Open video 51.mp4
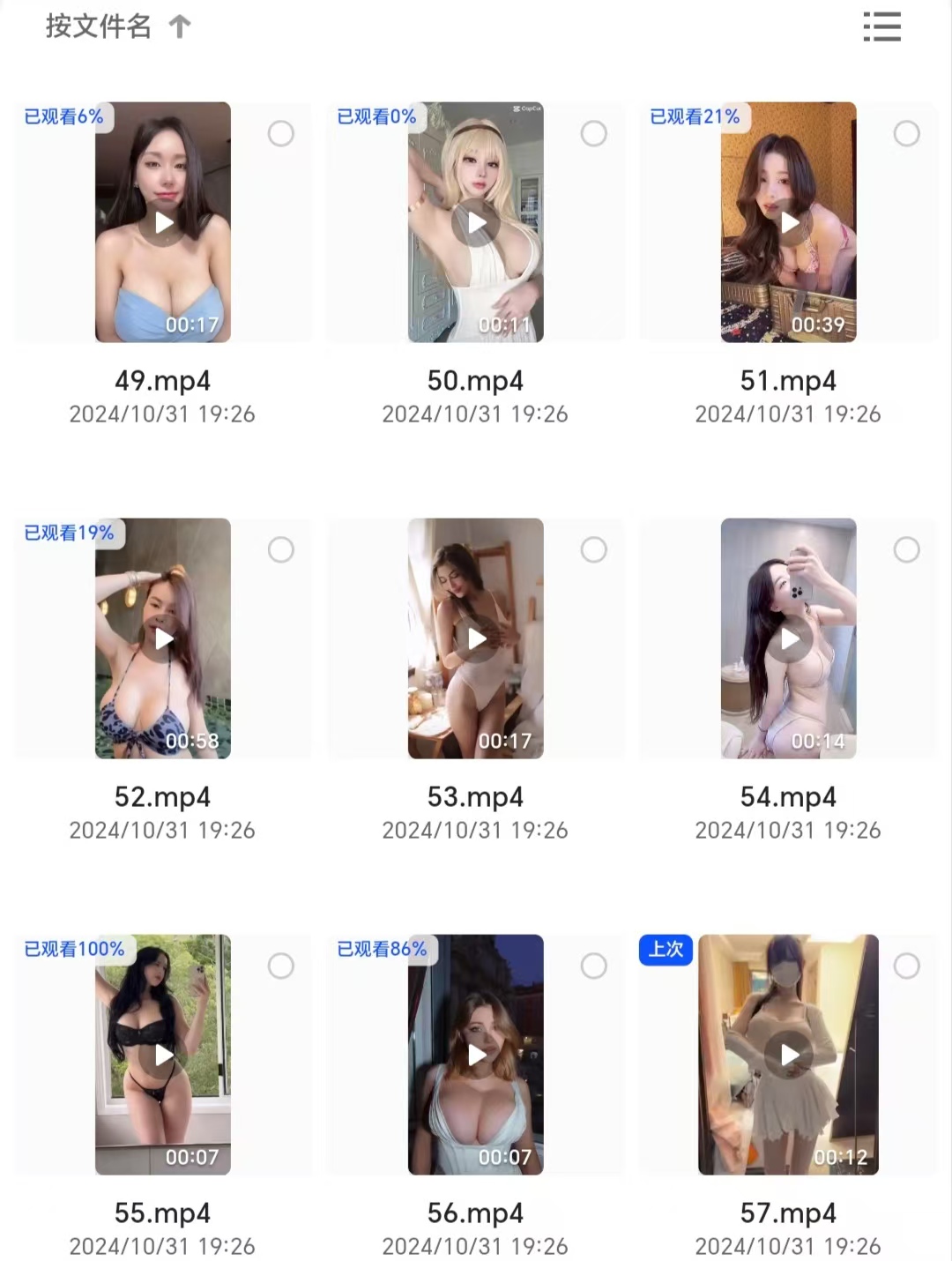This screenshot has width=952, height=1261. click(789, 222)
